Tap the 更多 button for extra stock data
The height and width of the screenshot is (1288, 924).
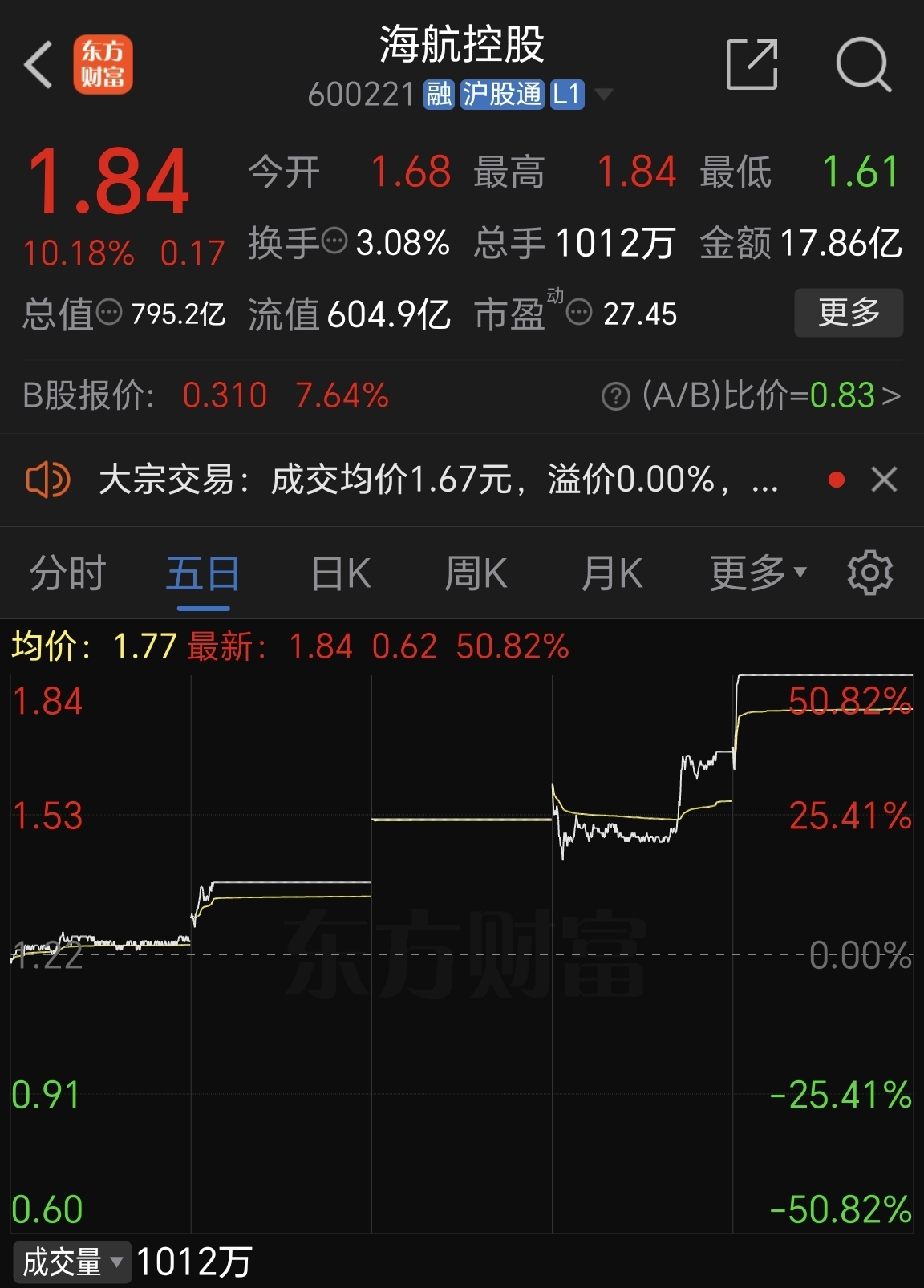point(848,314)
